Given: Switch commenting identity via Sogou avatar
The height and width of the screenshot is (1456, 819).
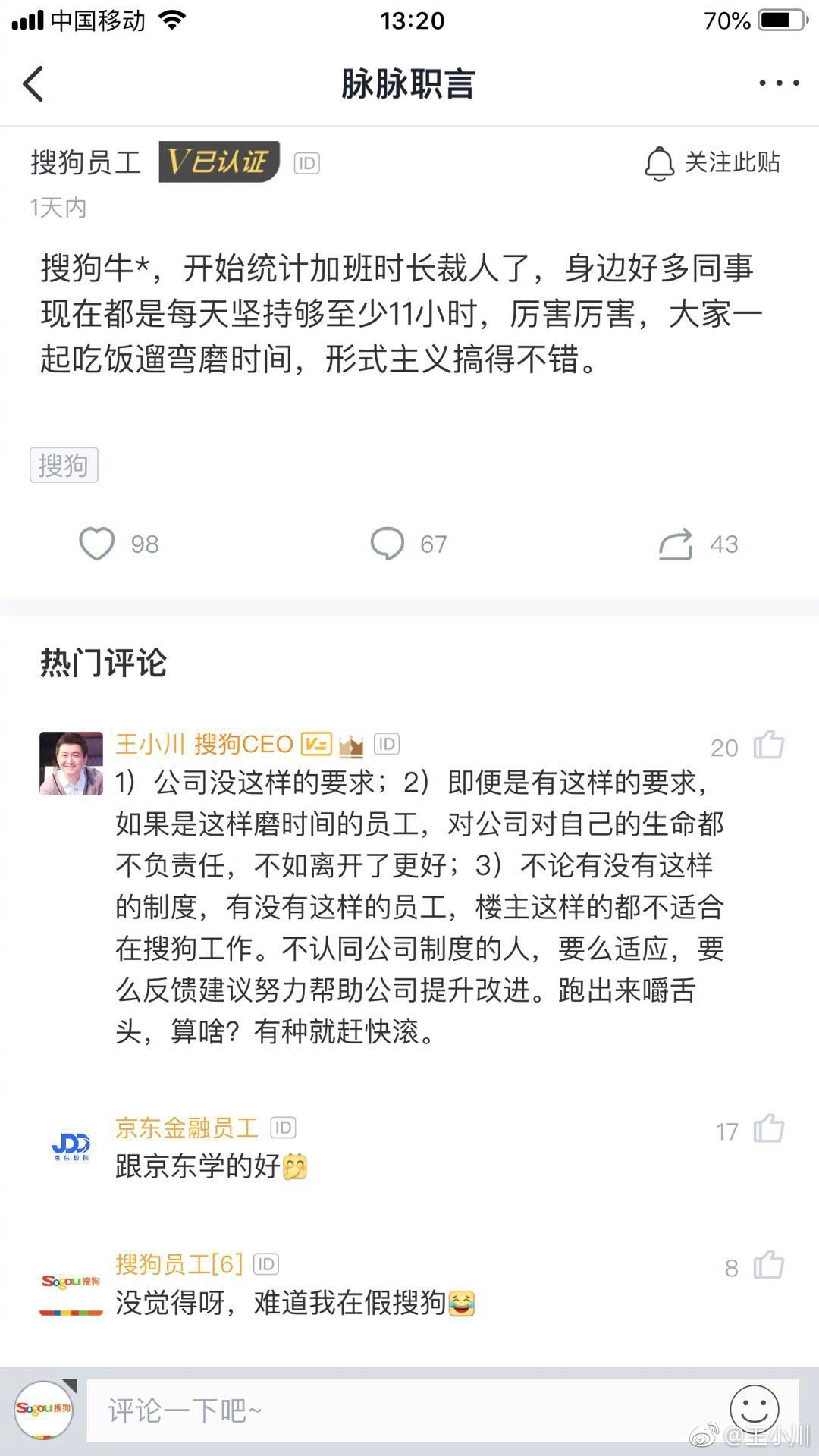Looking at the screenshot, I should point(44,1410).
